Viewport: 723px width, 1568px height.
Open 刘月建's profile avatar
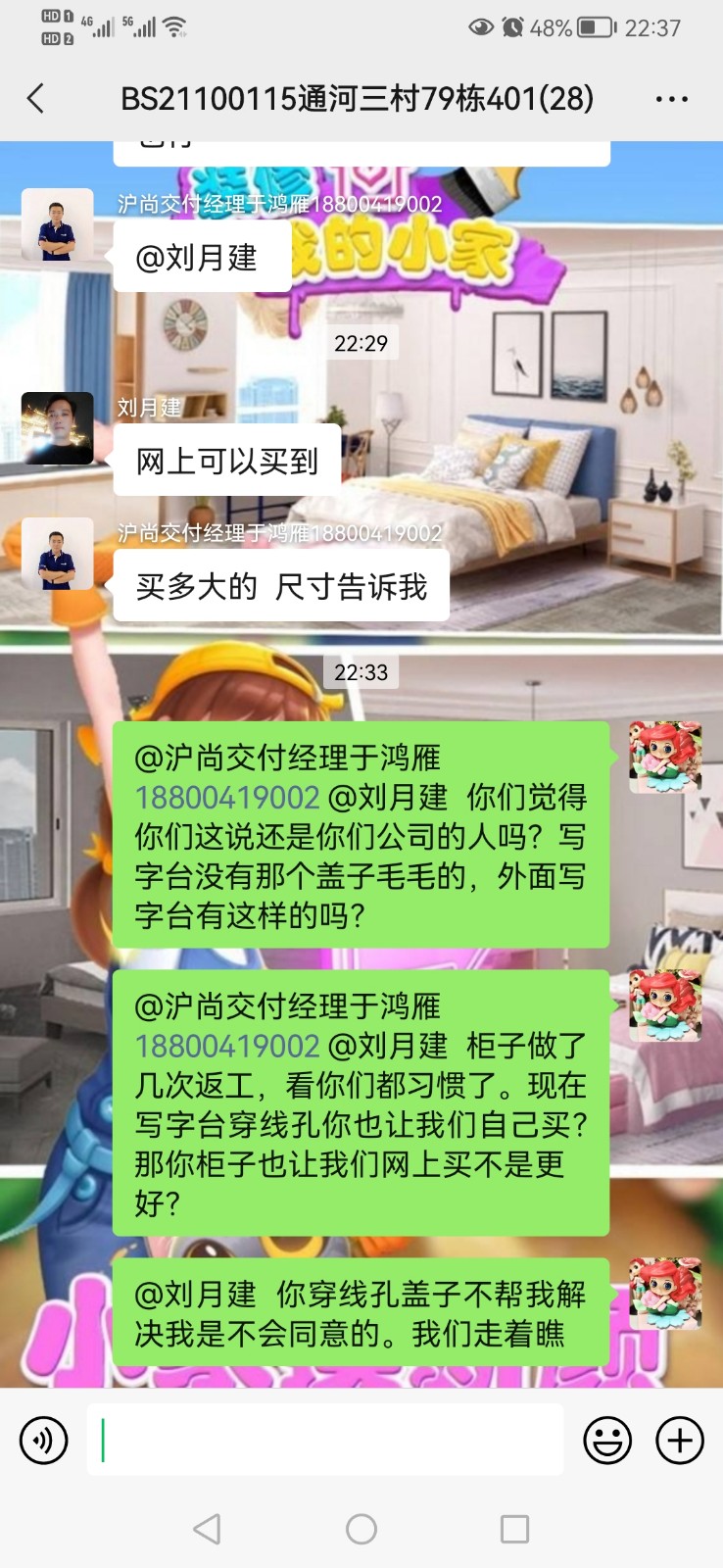click(58, 428)
